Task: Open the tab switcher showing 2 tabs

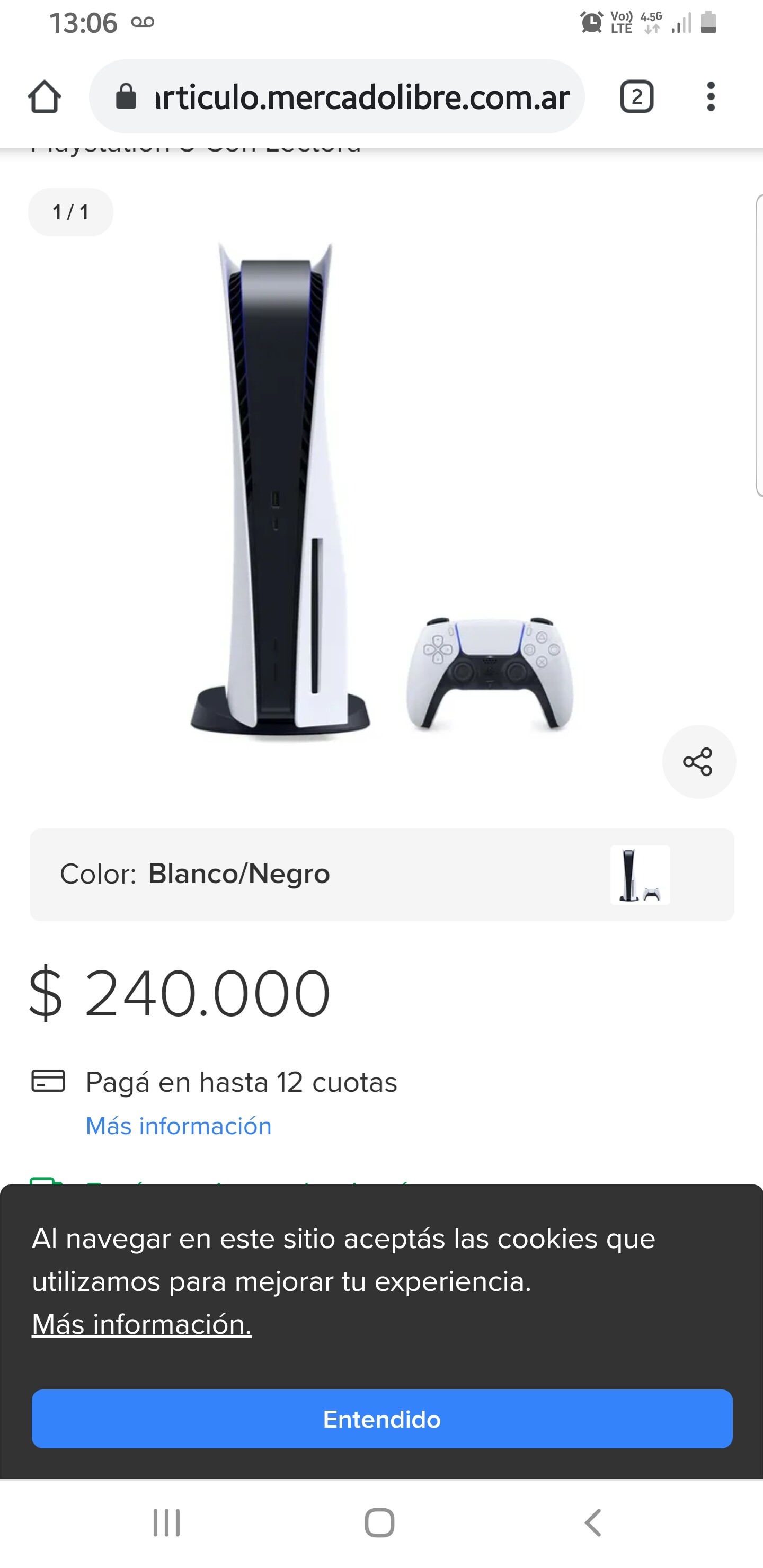Action: tap(637, 97)
